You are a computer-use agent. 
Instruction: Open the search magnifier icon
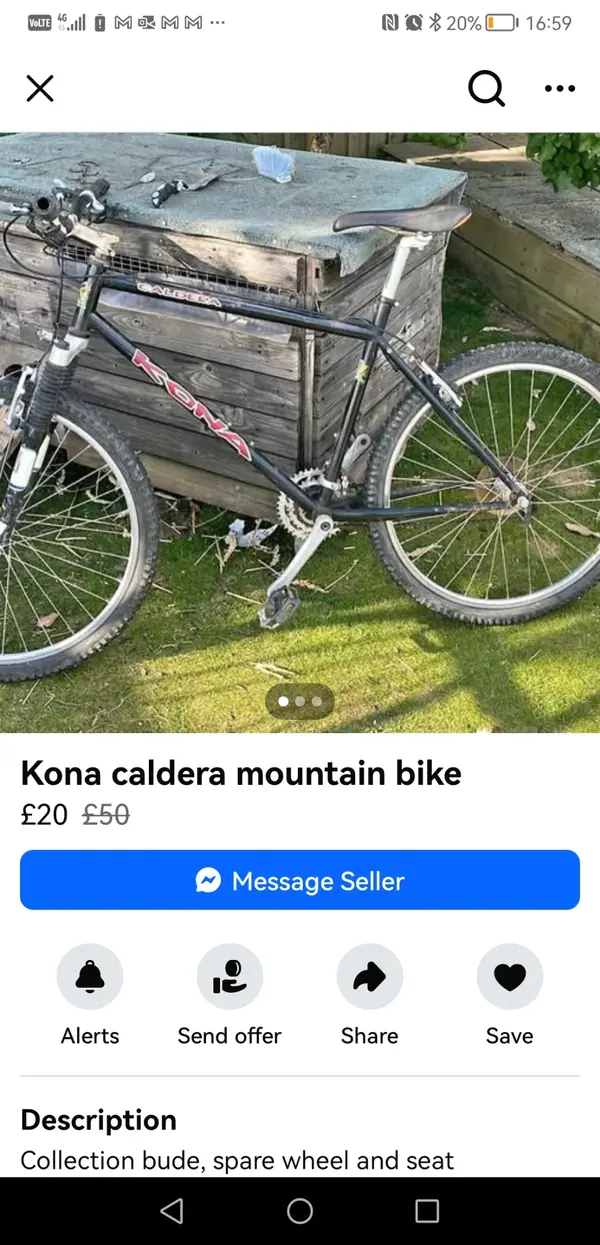[486, 89]
